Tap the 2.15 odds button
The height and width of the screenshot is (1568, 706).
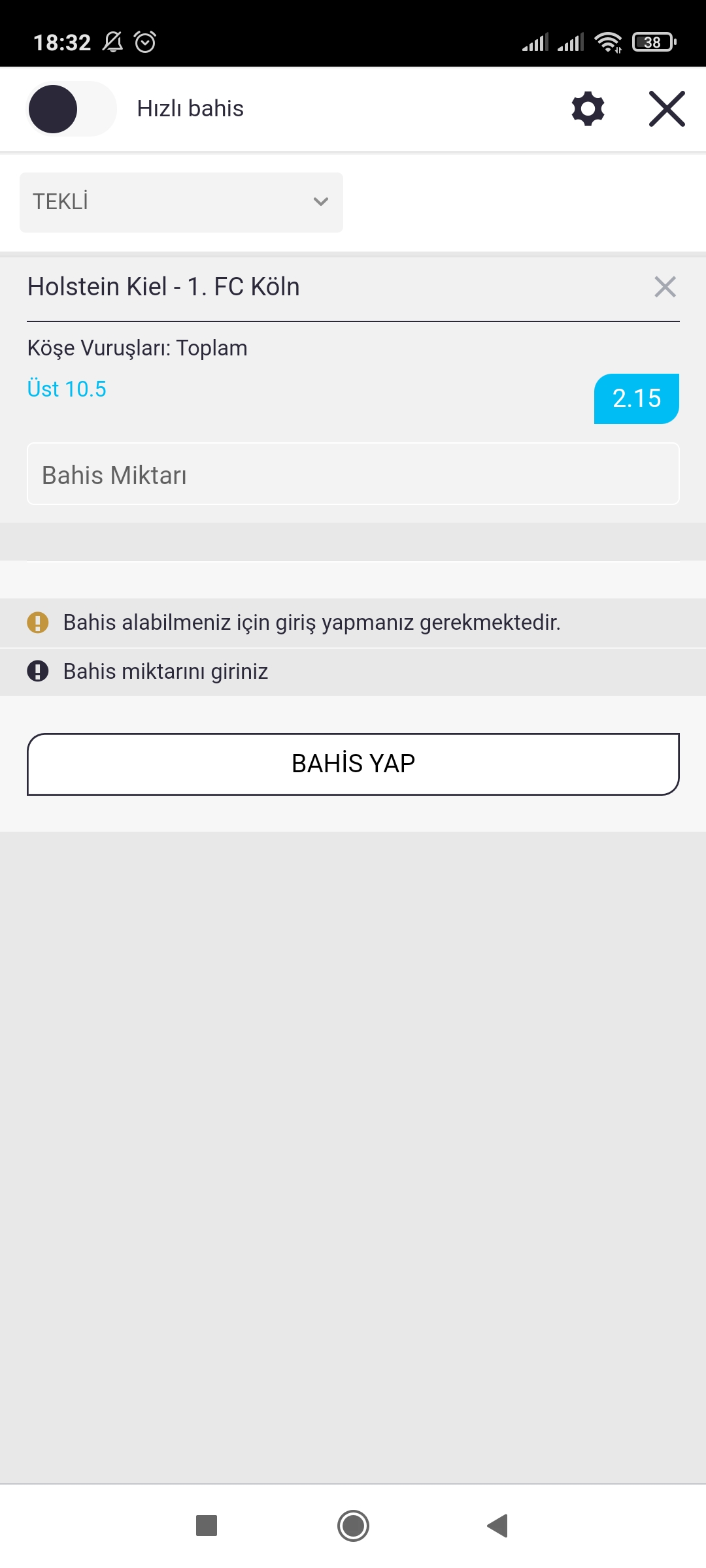coord(636,399)
